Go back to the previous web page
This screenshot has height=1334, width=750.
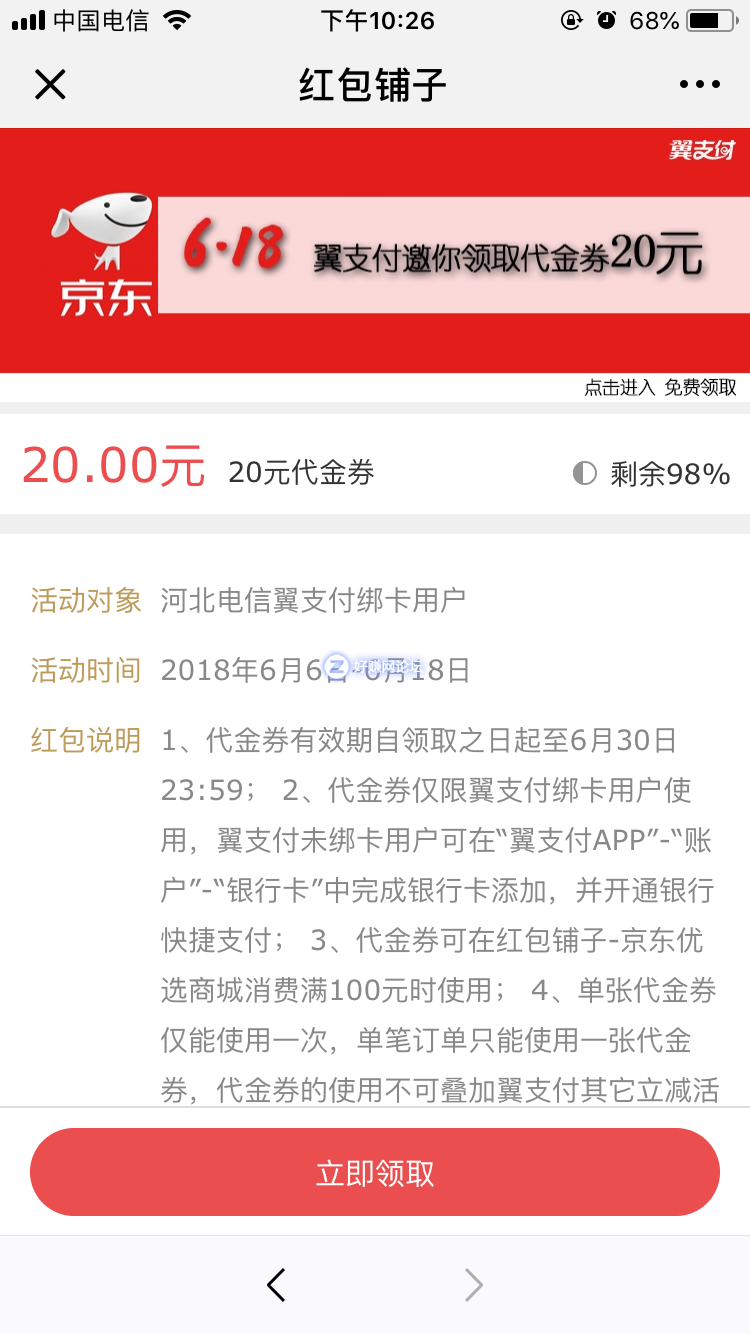click(x=276, y=1285)
